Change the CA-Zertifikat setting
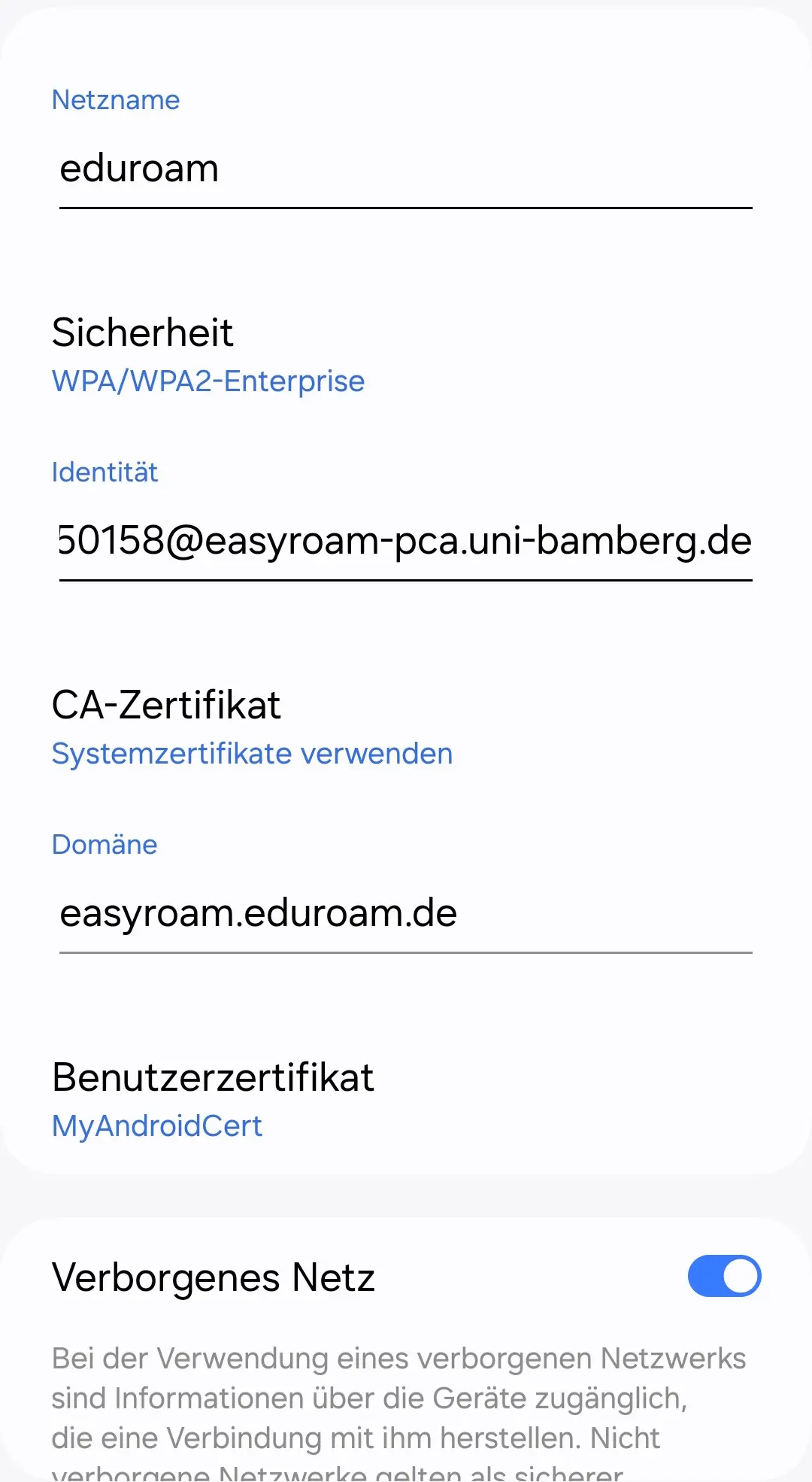This screenshot has height=1482, width=812. click(x=406, y=727)
